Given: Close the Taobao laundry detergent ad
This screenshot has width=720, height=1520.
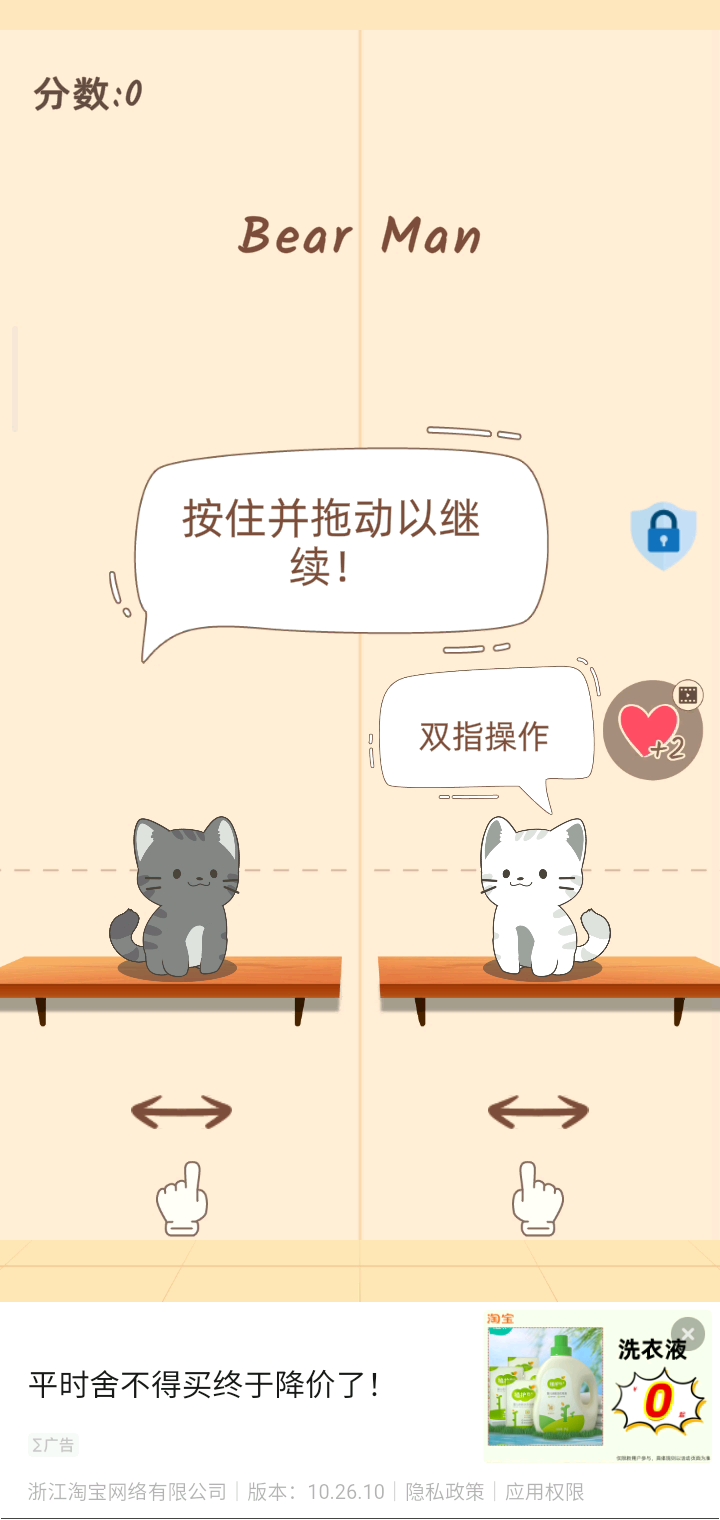Looking at the screenshot, I should 687,1334.
